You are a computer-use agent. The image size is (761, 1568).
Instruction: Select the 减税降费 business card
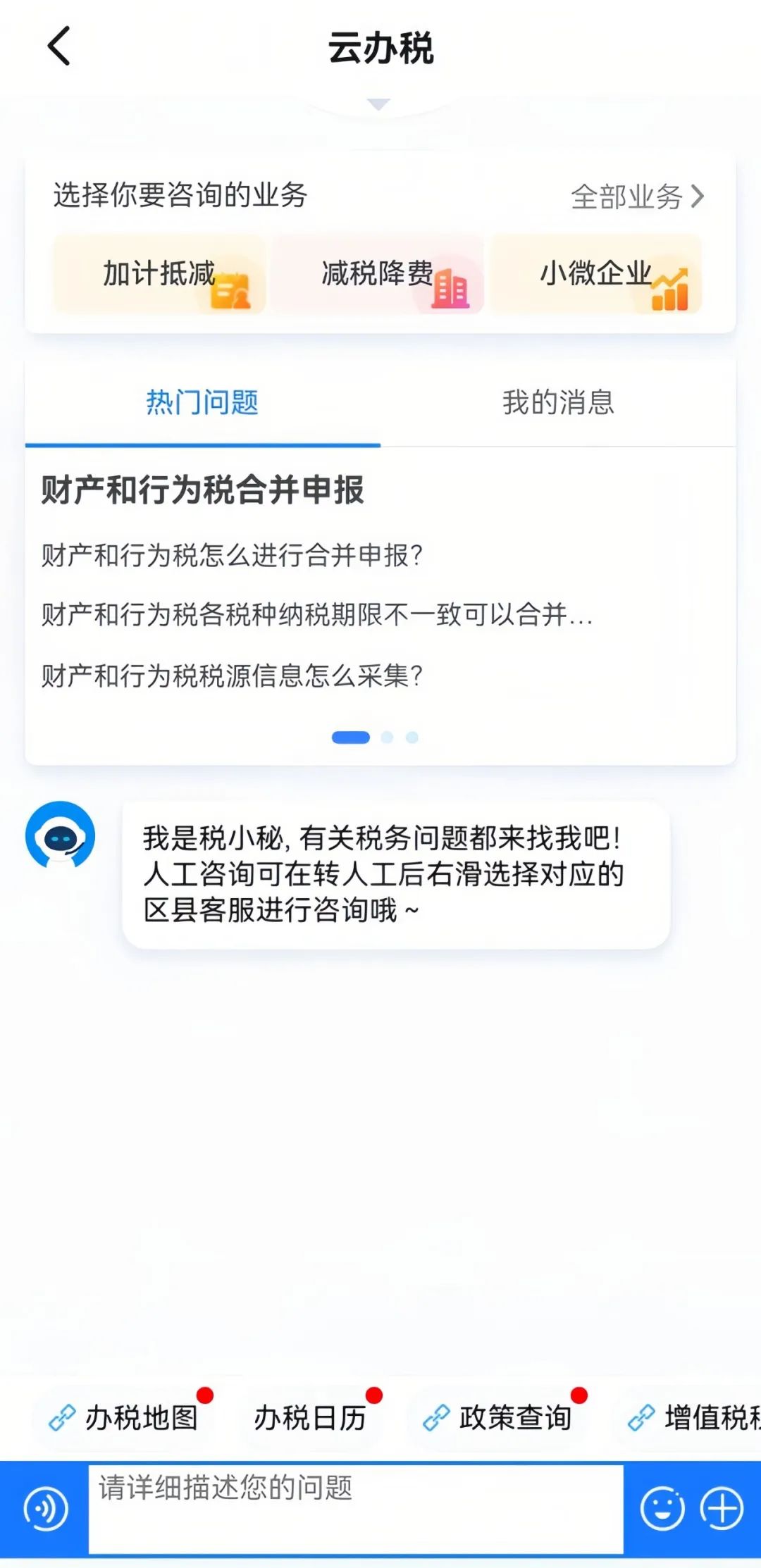coord(378,274)
